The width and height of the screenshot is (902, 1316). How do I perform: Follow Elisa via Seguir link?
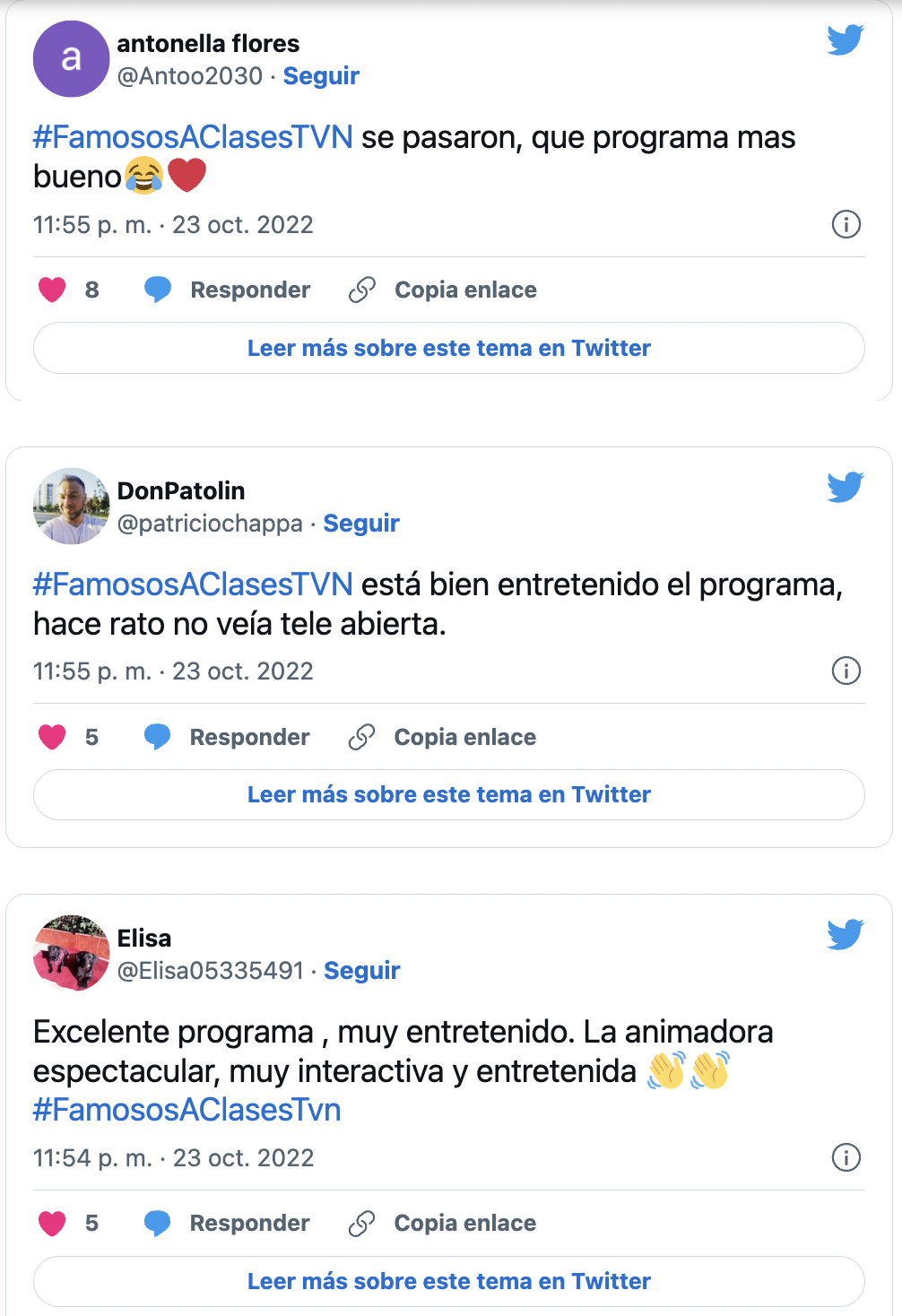tap(362, 971)
